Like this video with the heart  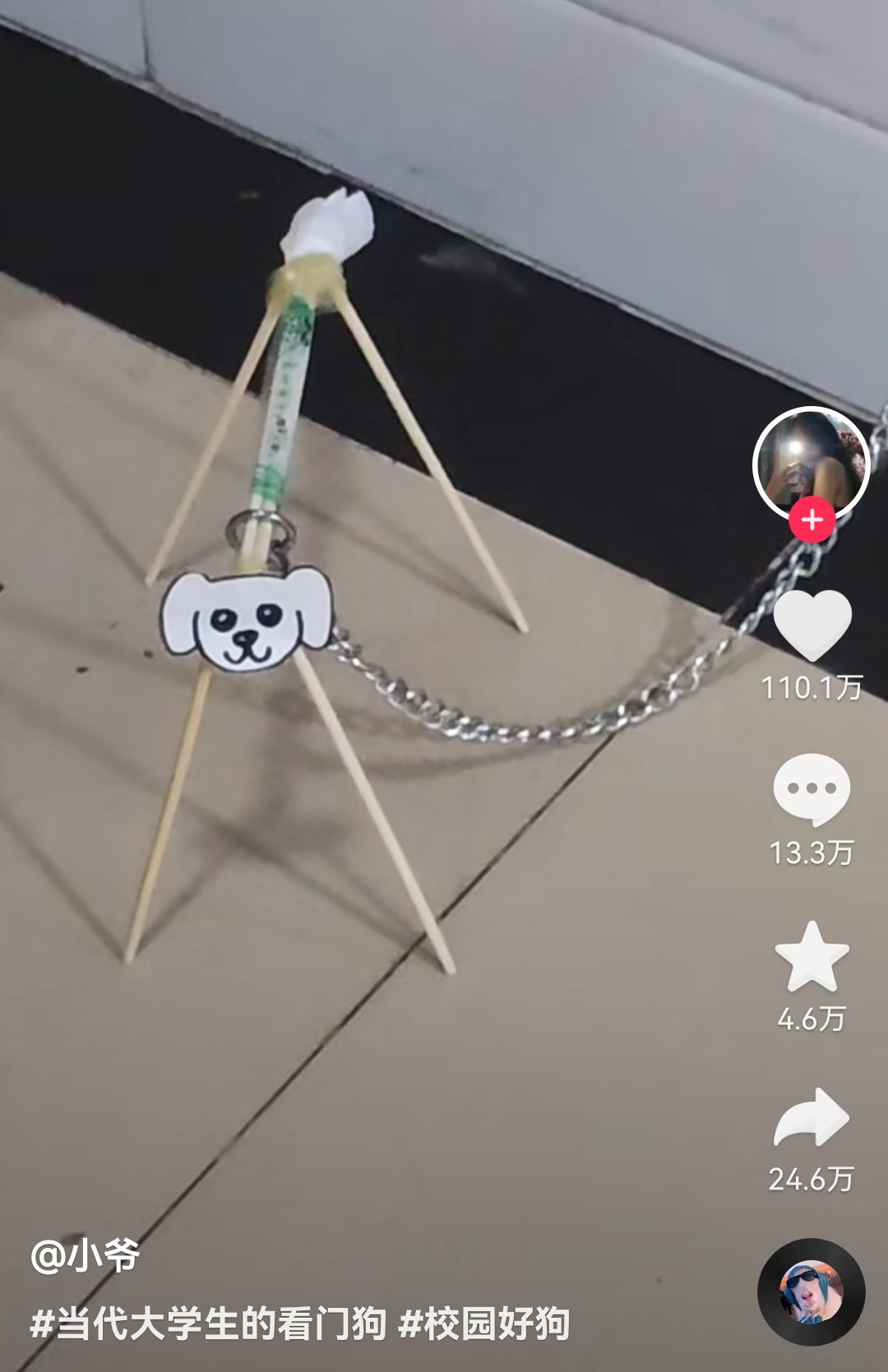pyautogui.click(x=812, y=625)
